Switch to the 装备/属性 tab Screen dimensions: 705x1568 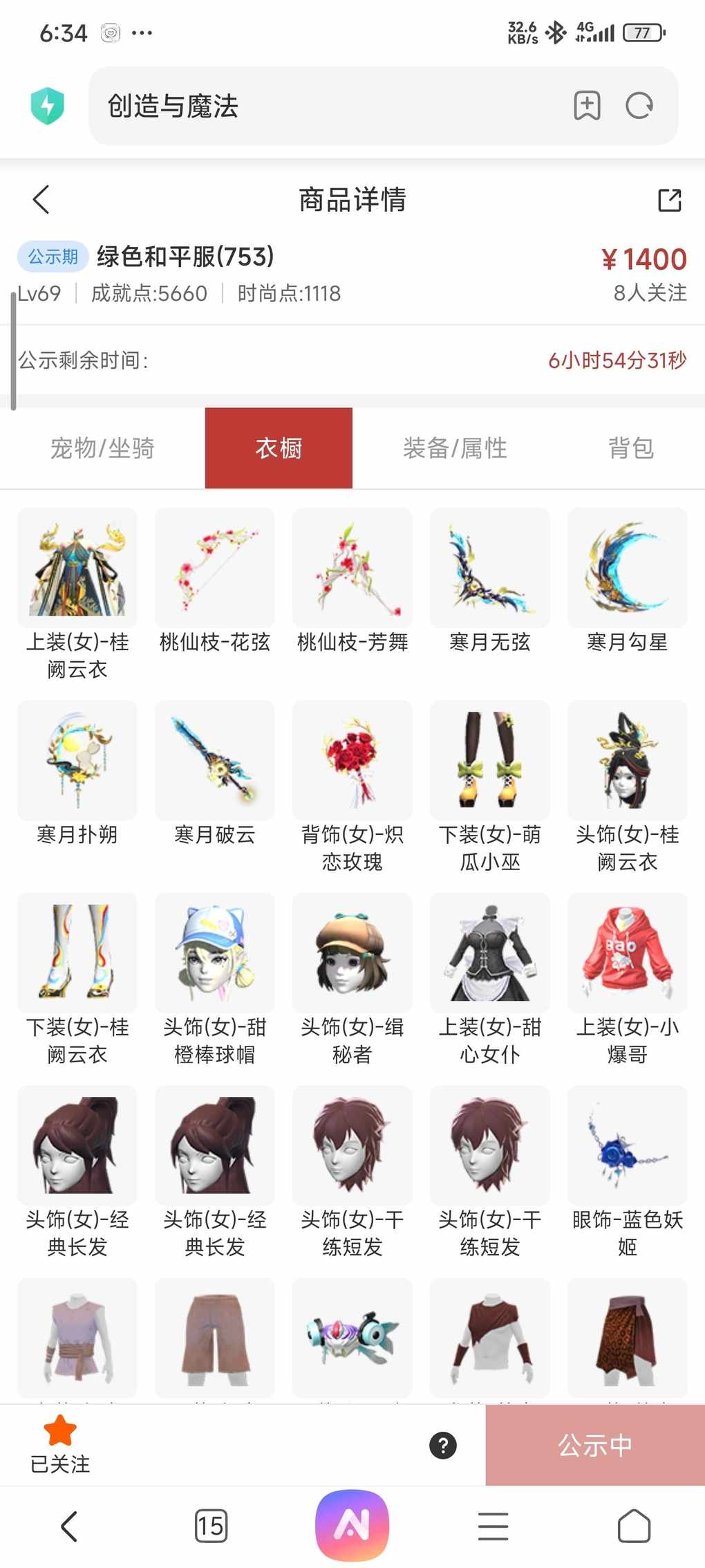[x=455, y=448]
